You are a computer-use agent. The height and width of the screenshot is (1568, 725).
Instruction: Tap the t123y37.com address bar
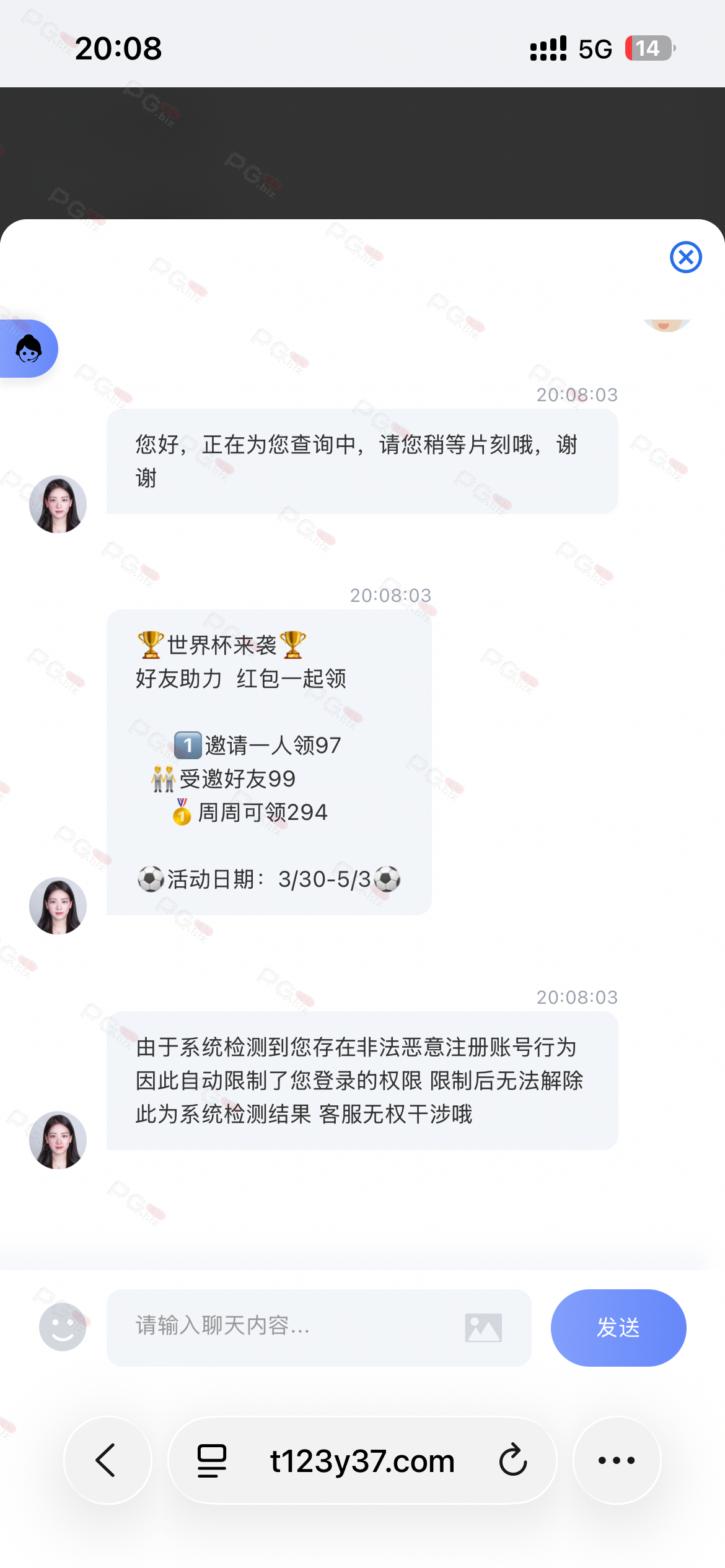[x=362, y=1461]
